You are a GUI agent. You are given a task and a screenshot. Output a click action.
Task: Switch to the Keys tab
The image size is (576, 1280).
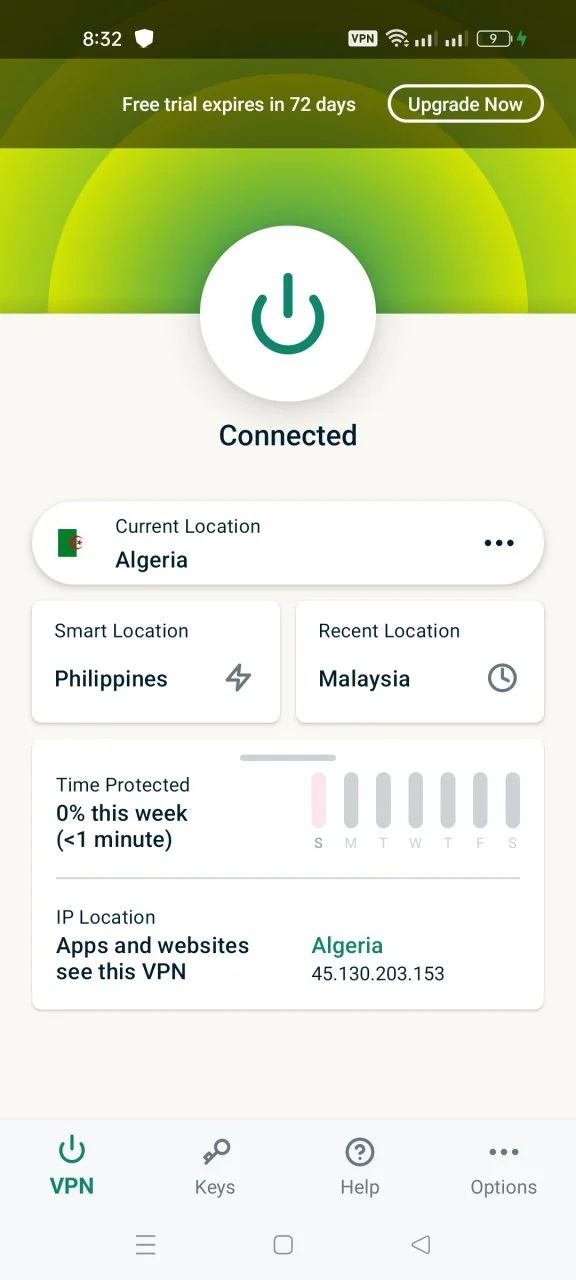[215, 1167]
